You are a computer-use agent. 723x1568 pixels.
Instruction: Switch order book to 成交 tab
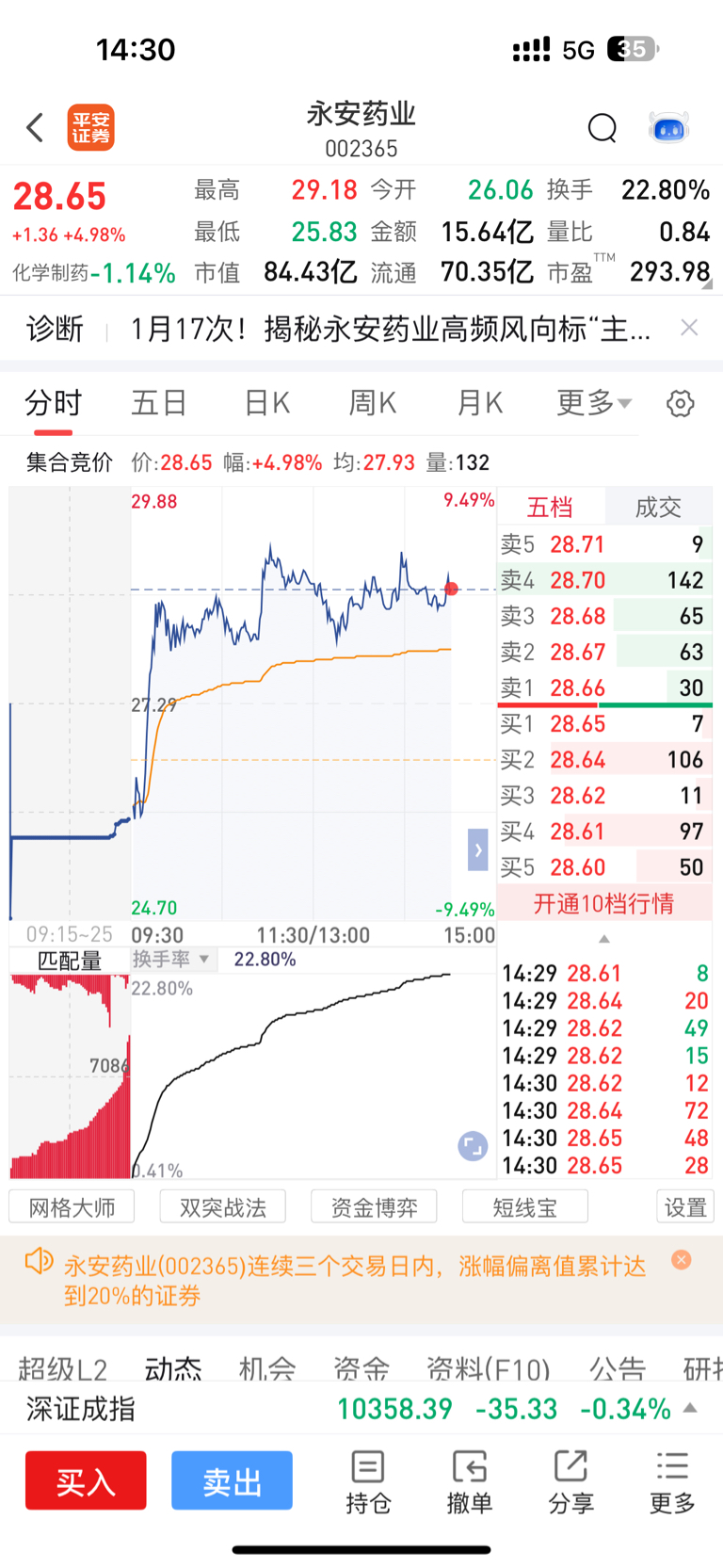658,507
